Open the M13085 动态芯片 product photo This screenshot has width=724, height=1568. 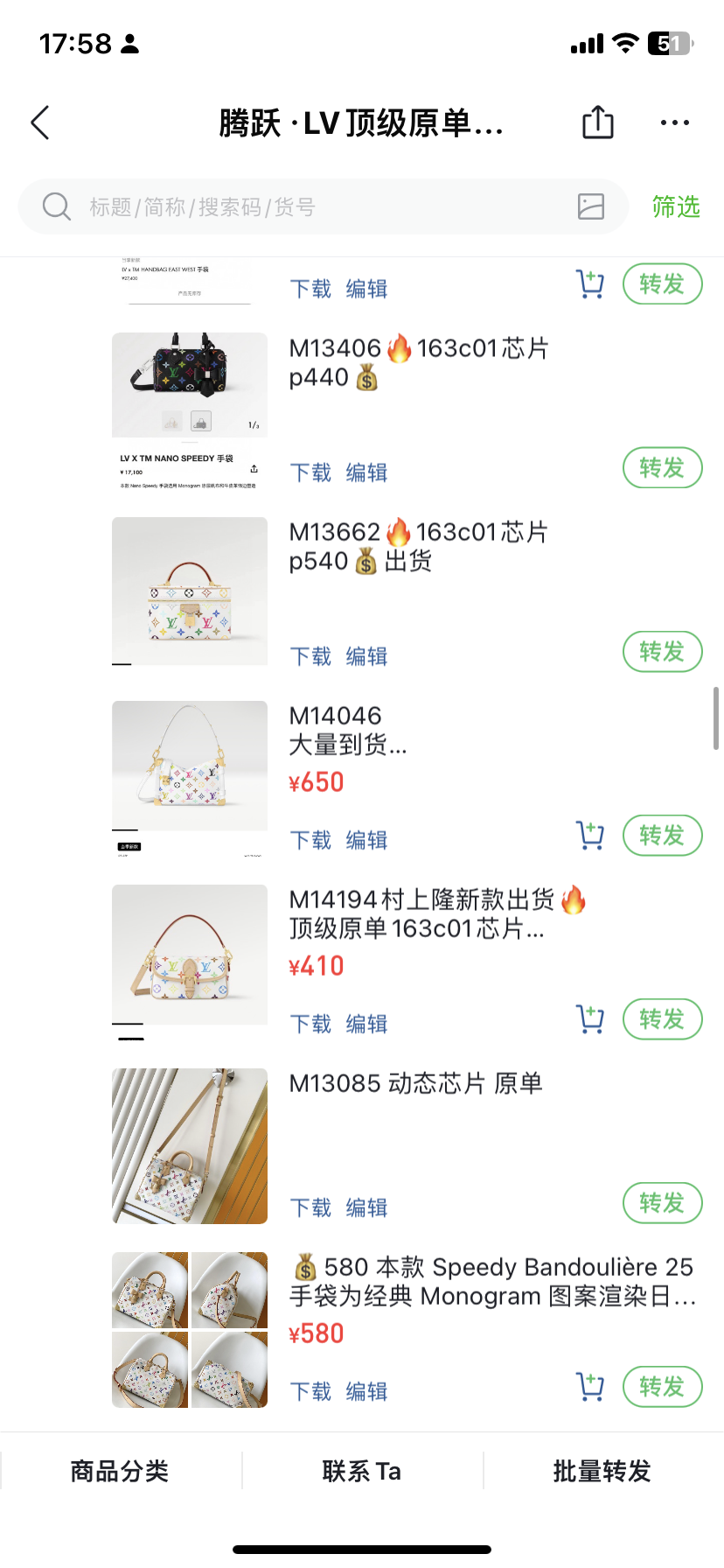pos(190,1145)
